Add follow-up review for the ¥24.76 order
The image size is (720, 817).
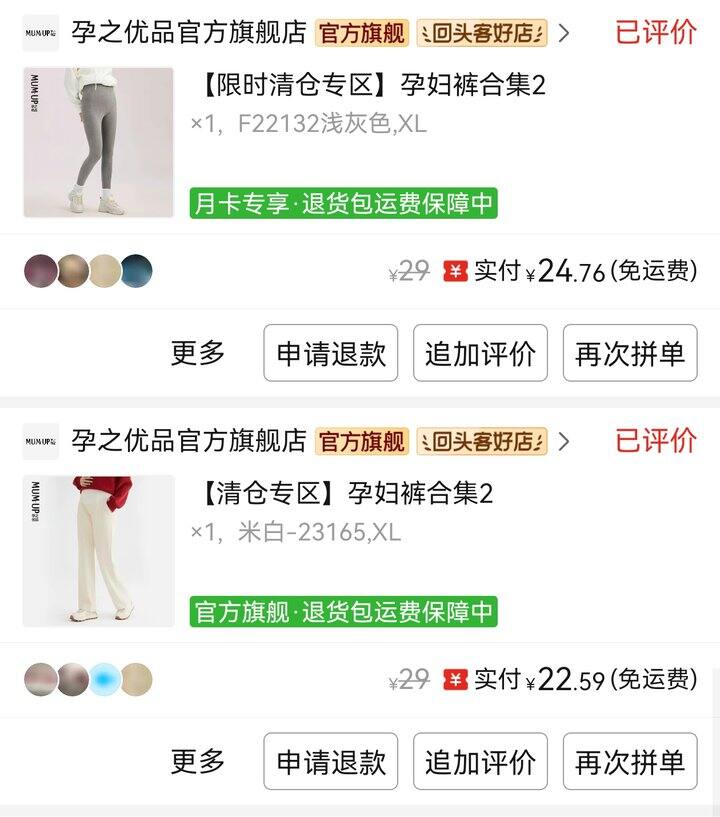(x=480, y=353)
